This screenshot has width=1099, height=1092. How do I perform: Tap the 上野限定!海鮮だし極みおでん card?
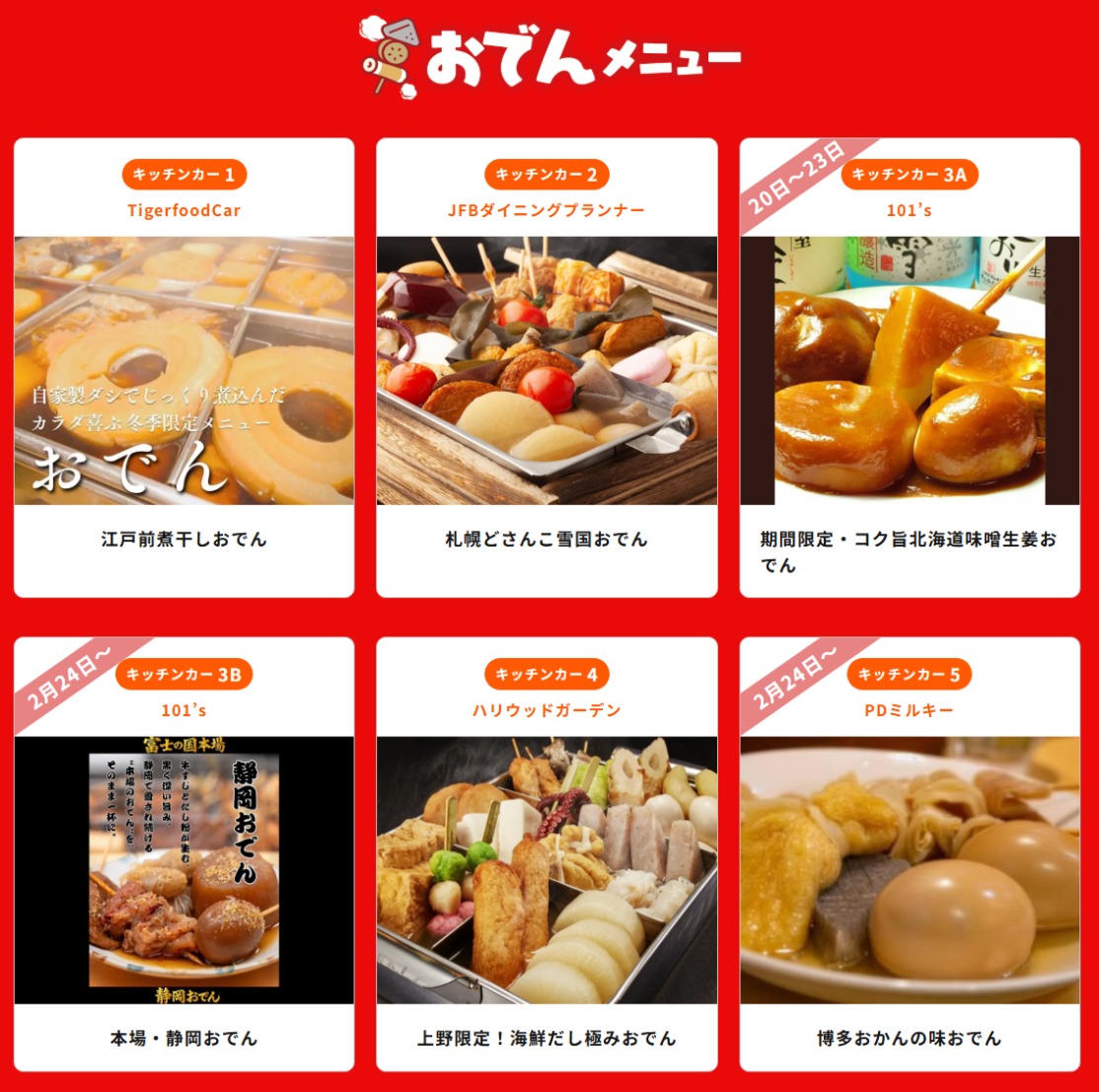tap(547, 869)
